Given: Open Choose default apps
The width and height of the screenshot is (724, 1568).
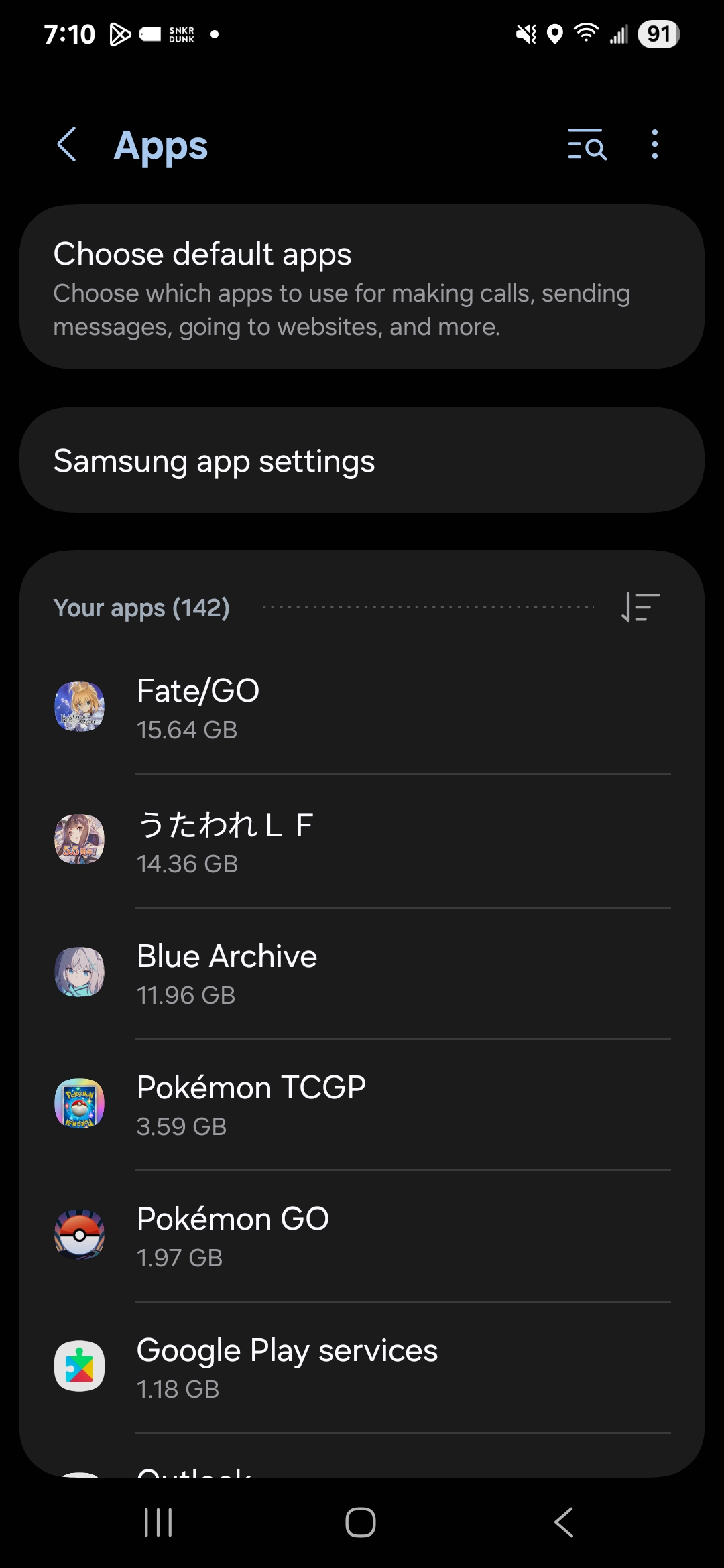Looking at the screenshot, I should [x=362, y=287].
